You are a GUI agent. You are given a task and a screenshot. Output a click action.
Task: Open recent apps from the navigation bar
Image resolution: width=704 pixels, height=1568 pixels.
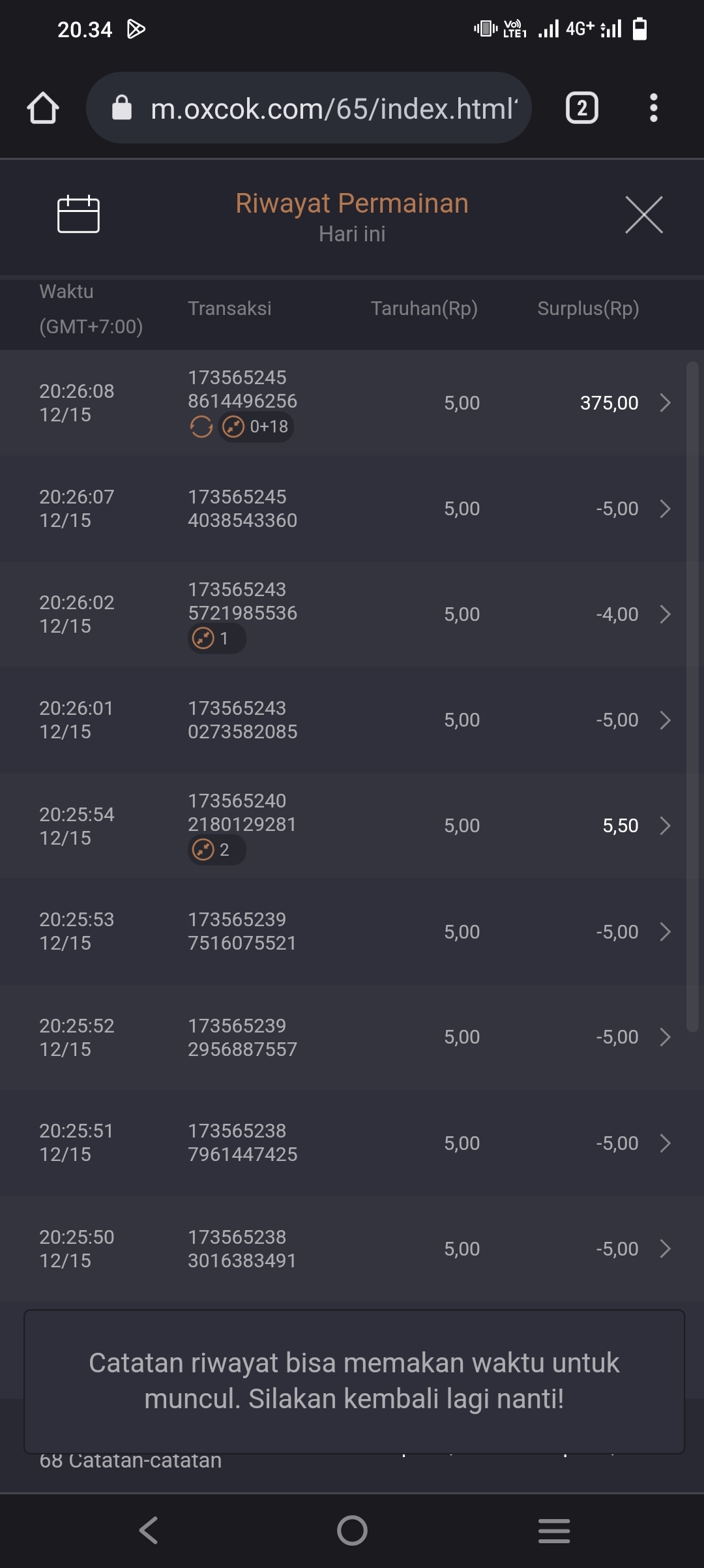pos(554,1530)
